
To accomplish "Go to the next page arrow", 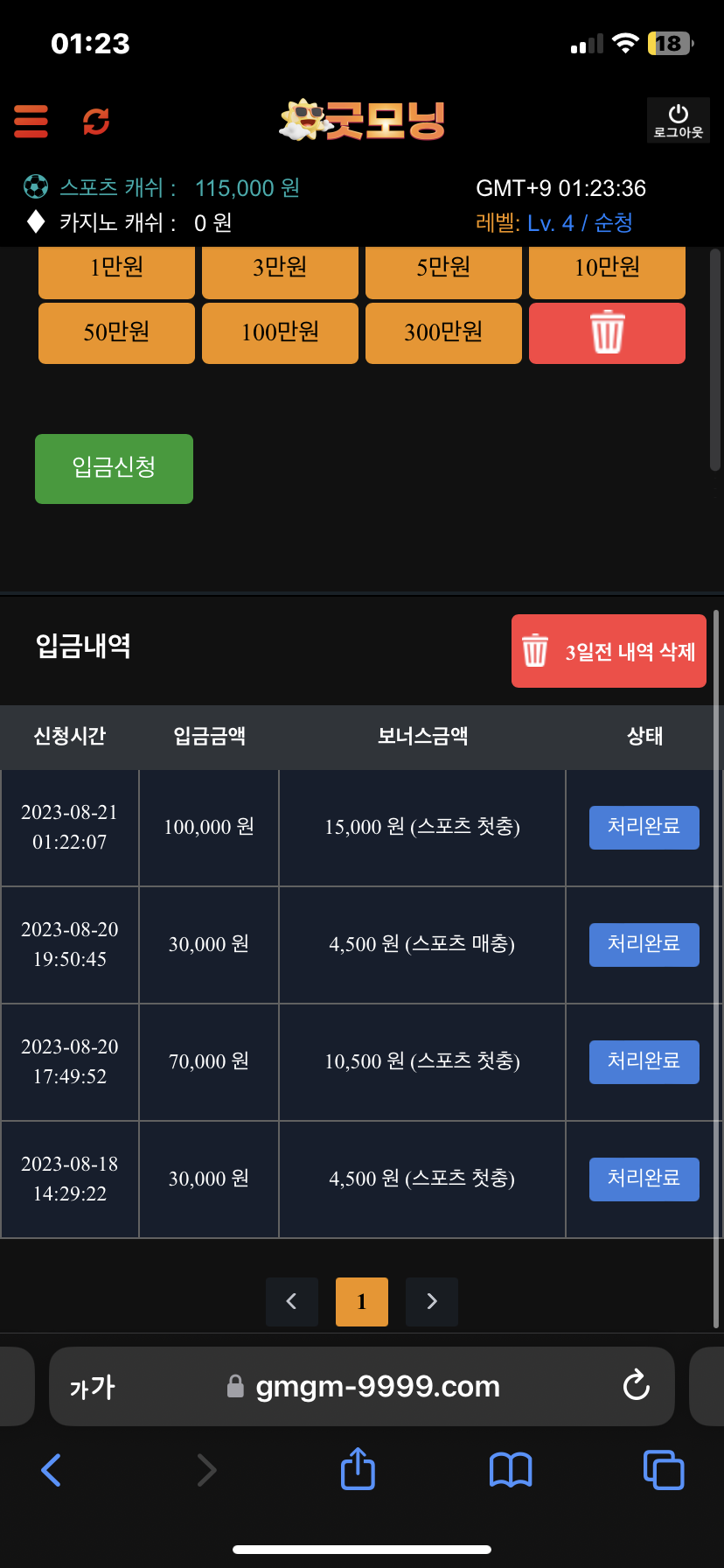I will 432,1301.
